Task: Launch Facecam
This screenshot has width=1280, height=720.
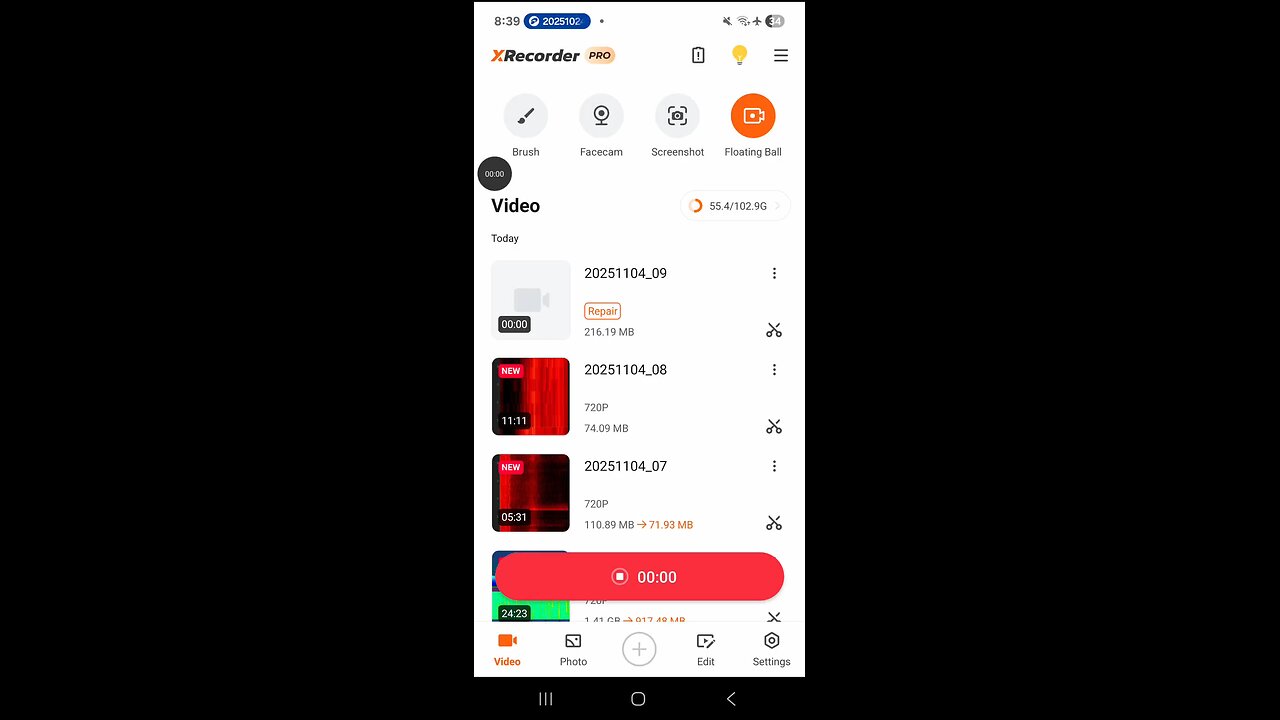Action: (x=601, y=117)
